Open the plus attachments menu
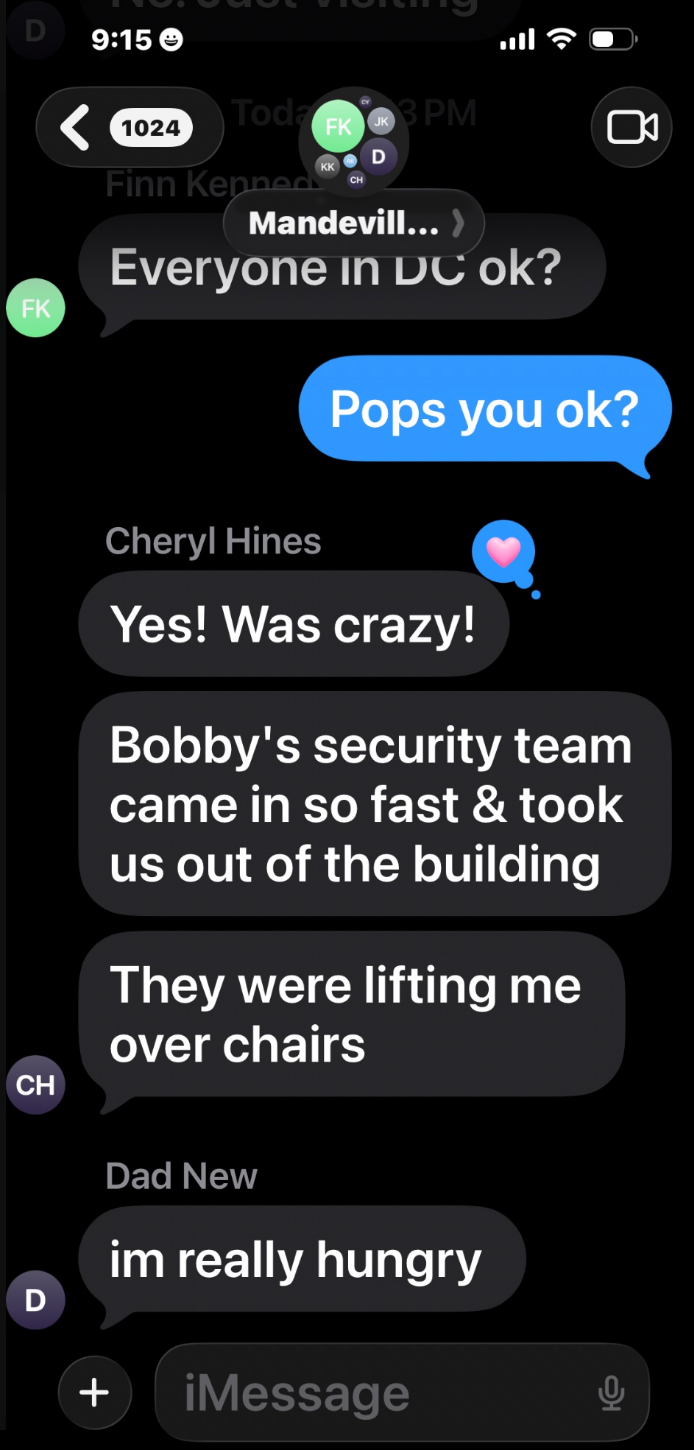The height and width of the screenshot is (1450, 694). tap(94, 1392)
